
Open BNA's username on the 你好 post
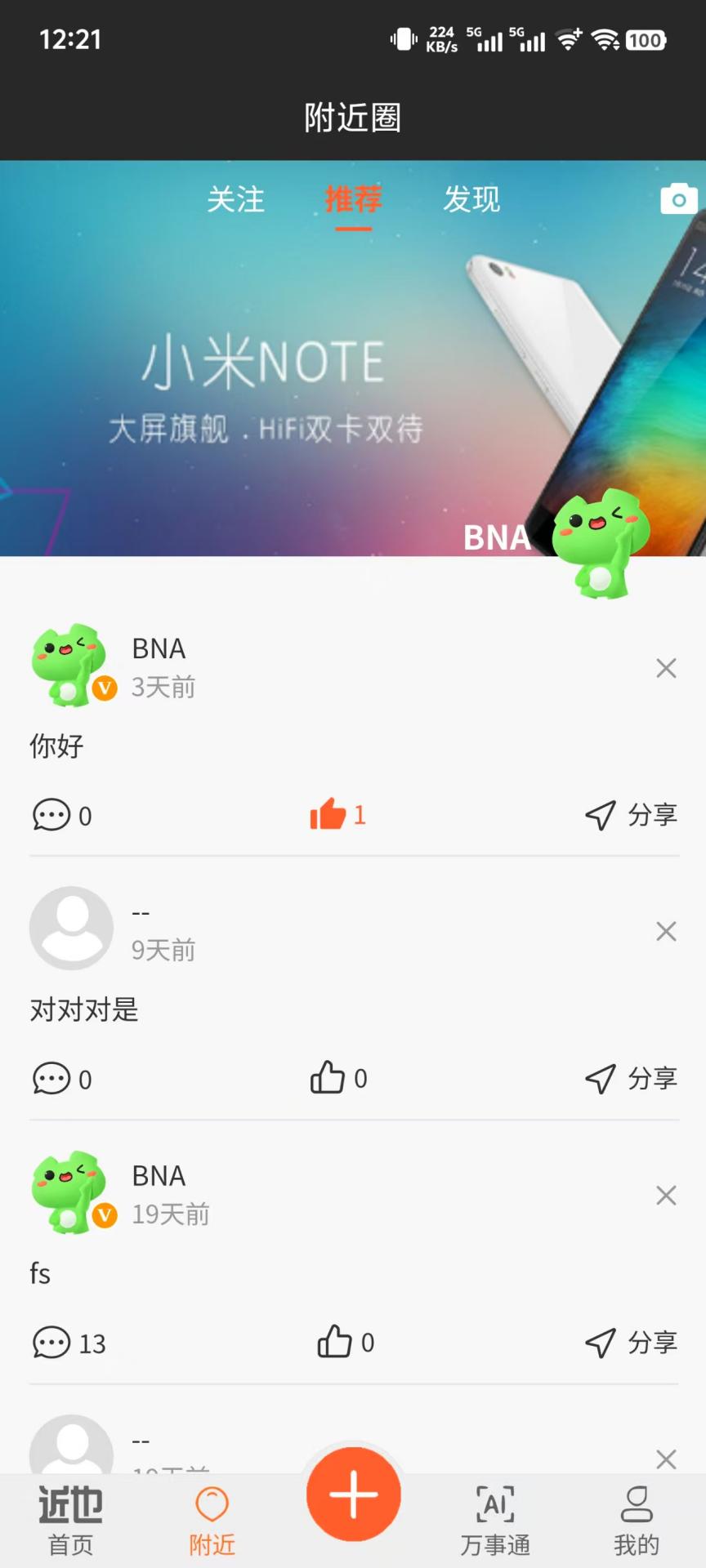[x=159, y=648]
